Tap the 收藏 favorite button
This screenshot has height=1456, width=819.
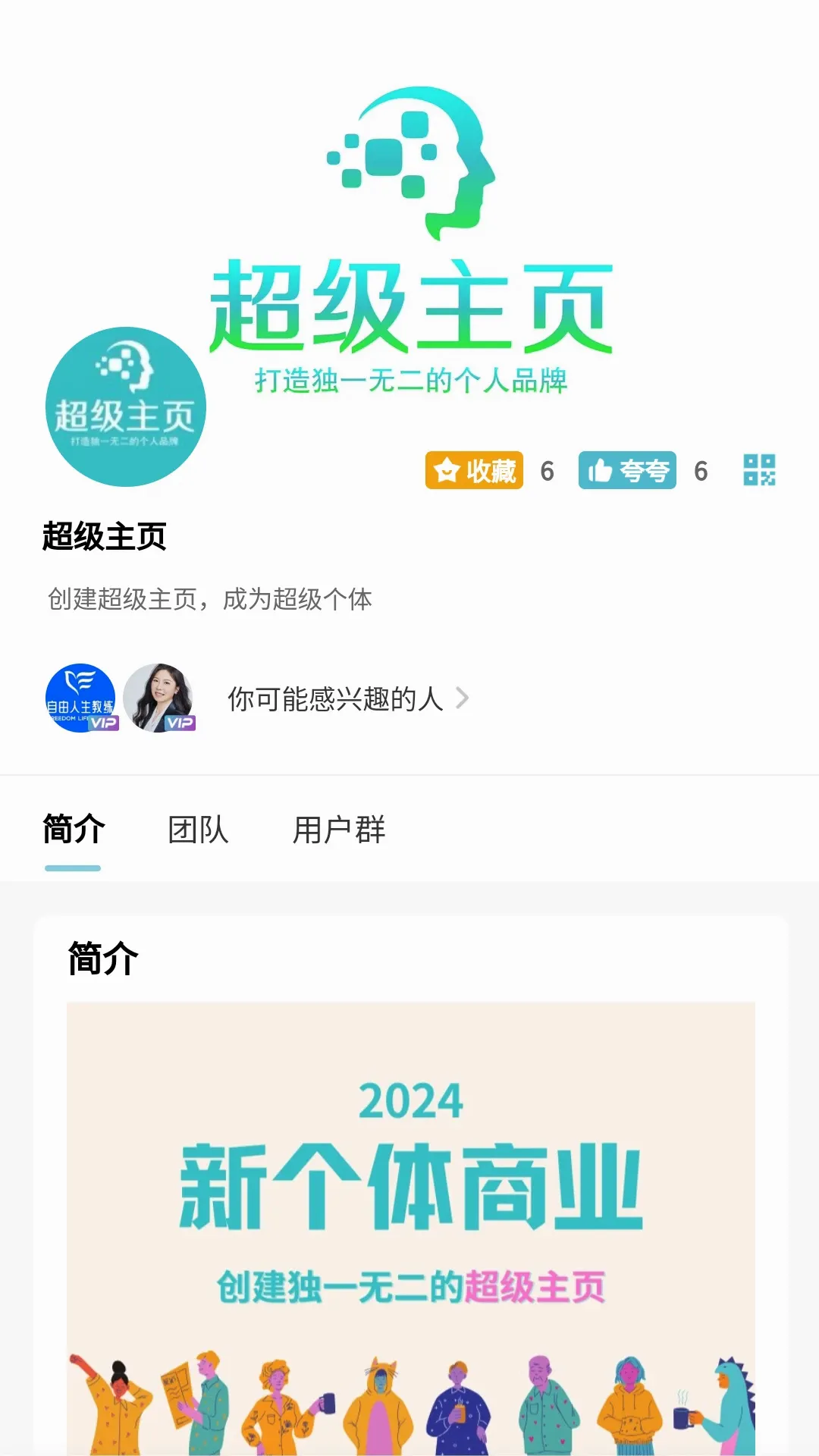point(474,470)
